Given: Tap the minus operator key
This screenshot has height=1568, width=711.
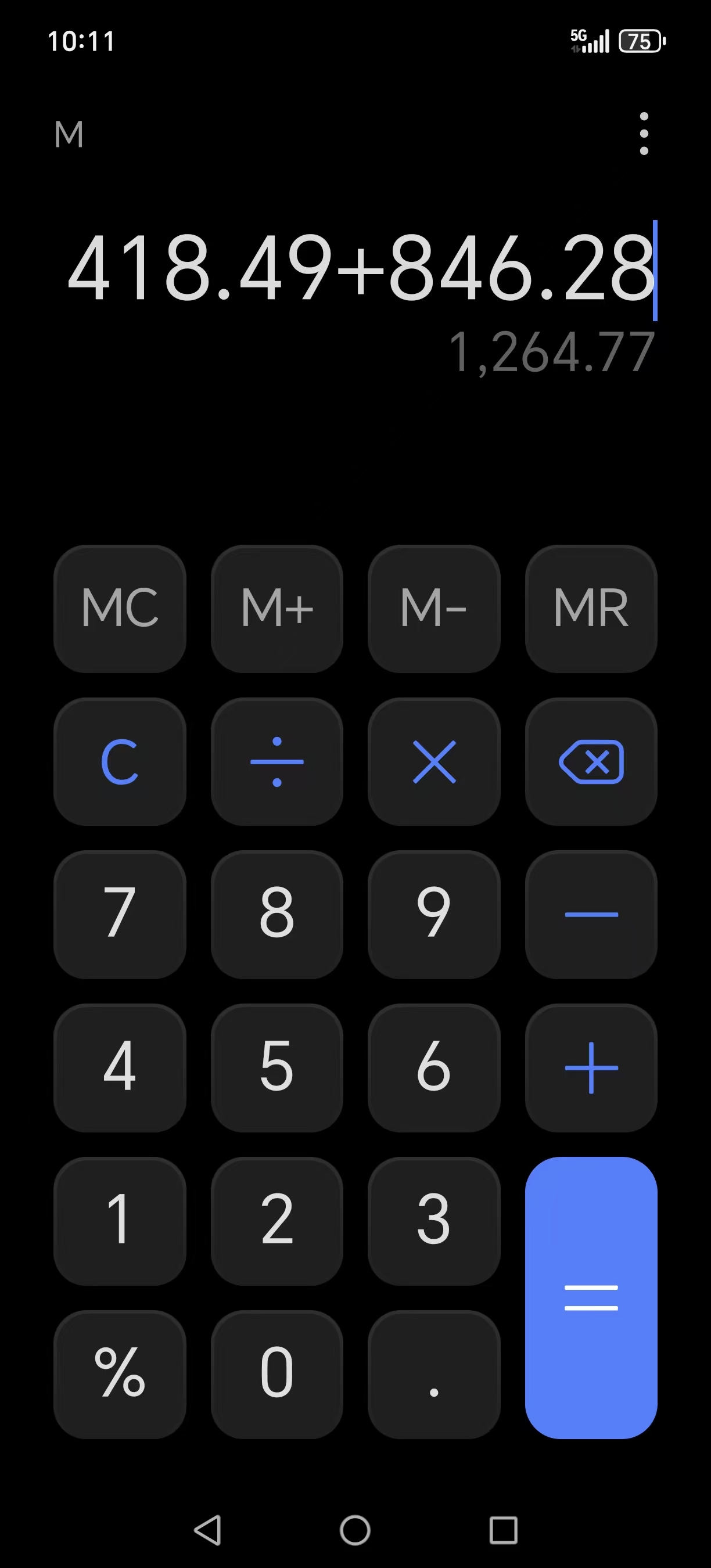Looking at the screenshot, I should tap(591, 914).
